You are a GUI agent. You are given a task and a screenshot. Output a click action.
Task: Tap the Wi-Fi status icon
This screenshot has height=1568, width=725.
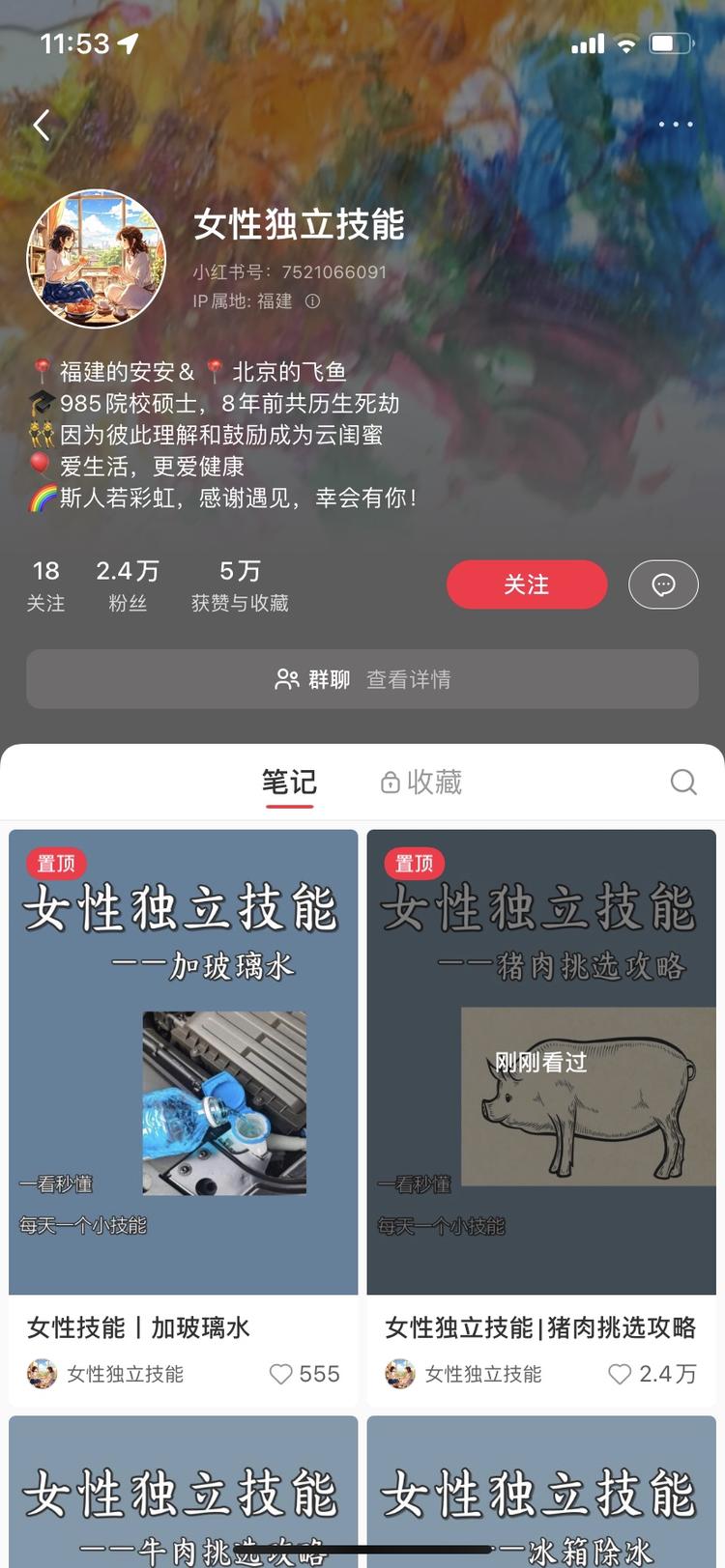tap(624, 42)
